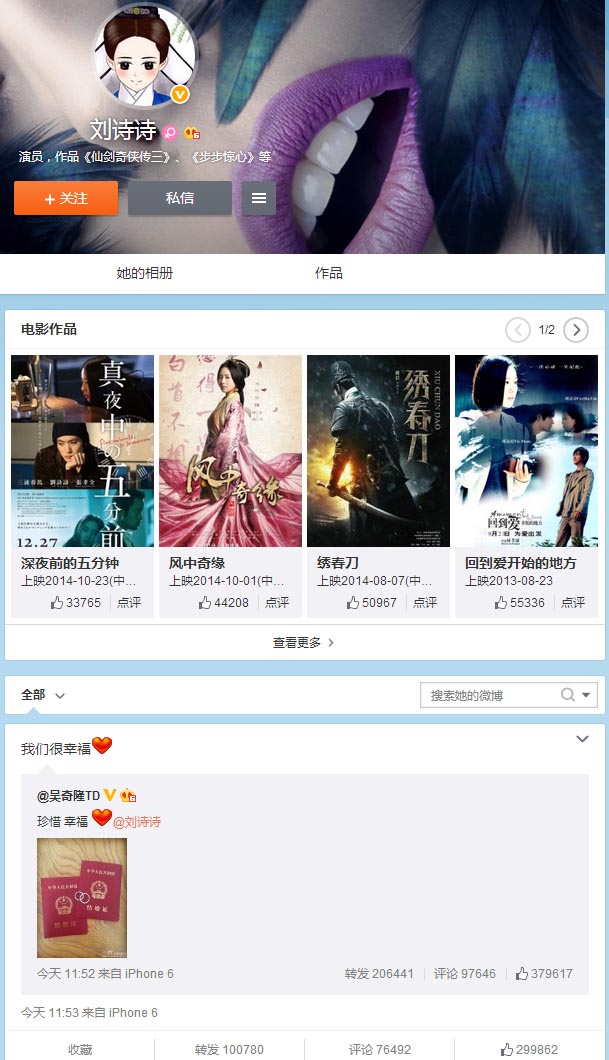Go to the previous page of 电影作品

coord(517,330)
